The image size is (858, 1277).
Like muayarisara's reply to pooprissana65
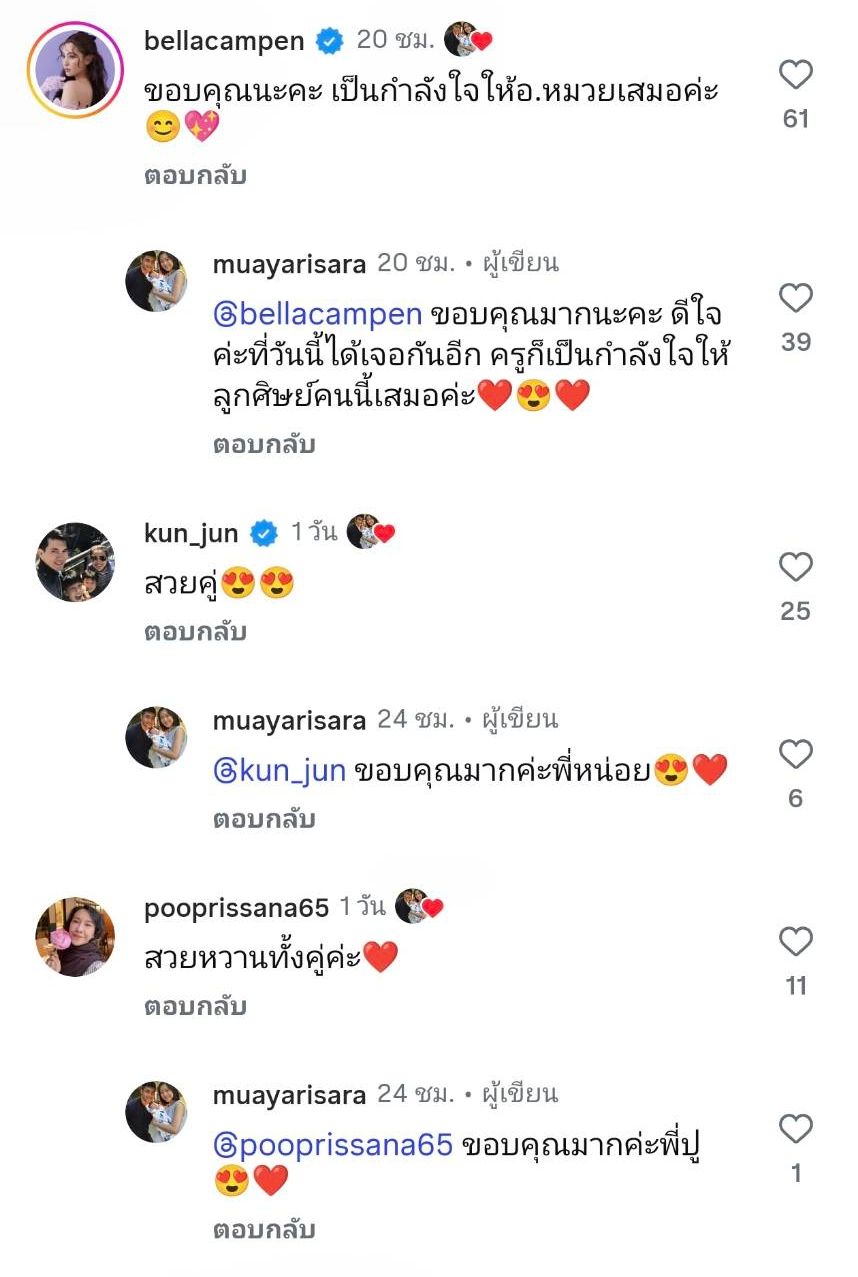click(795, 1129)
